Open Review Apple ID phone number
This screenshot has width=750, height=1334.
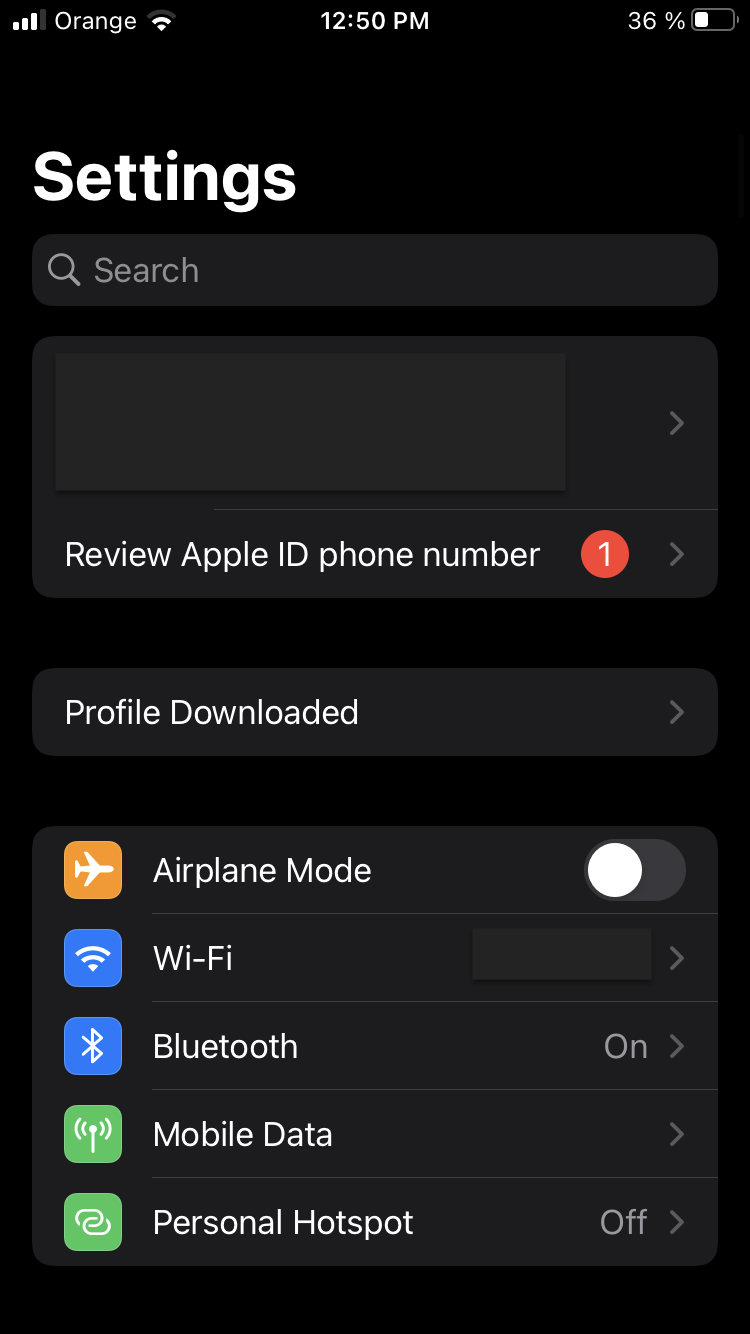click(374, 554)
